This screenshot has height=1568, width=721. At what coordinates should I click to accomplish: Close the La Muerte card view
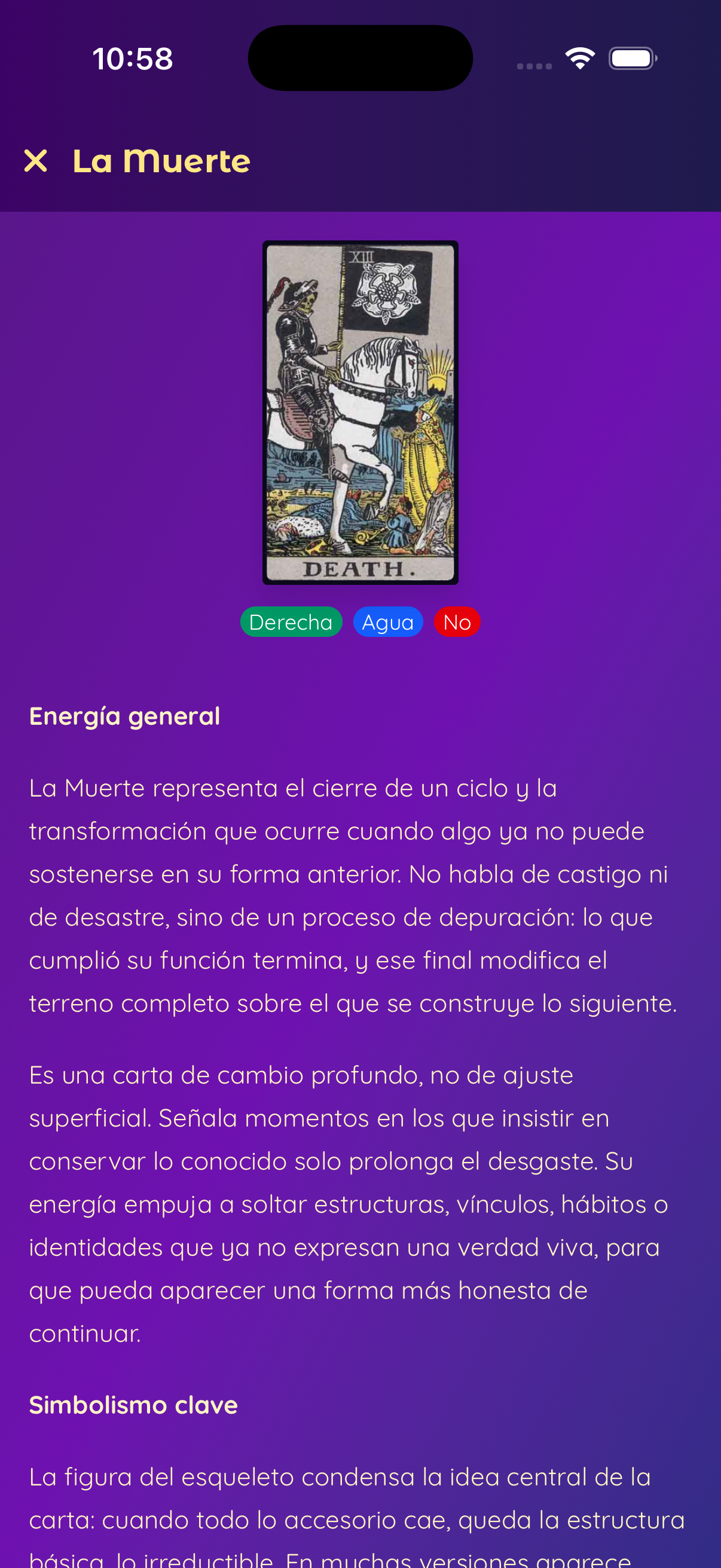click(36, 161)
